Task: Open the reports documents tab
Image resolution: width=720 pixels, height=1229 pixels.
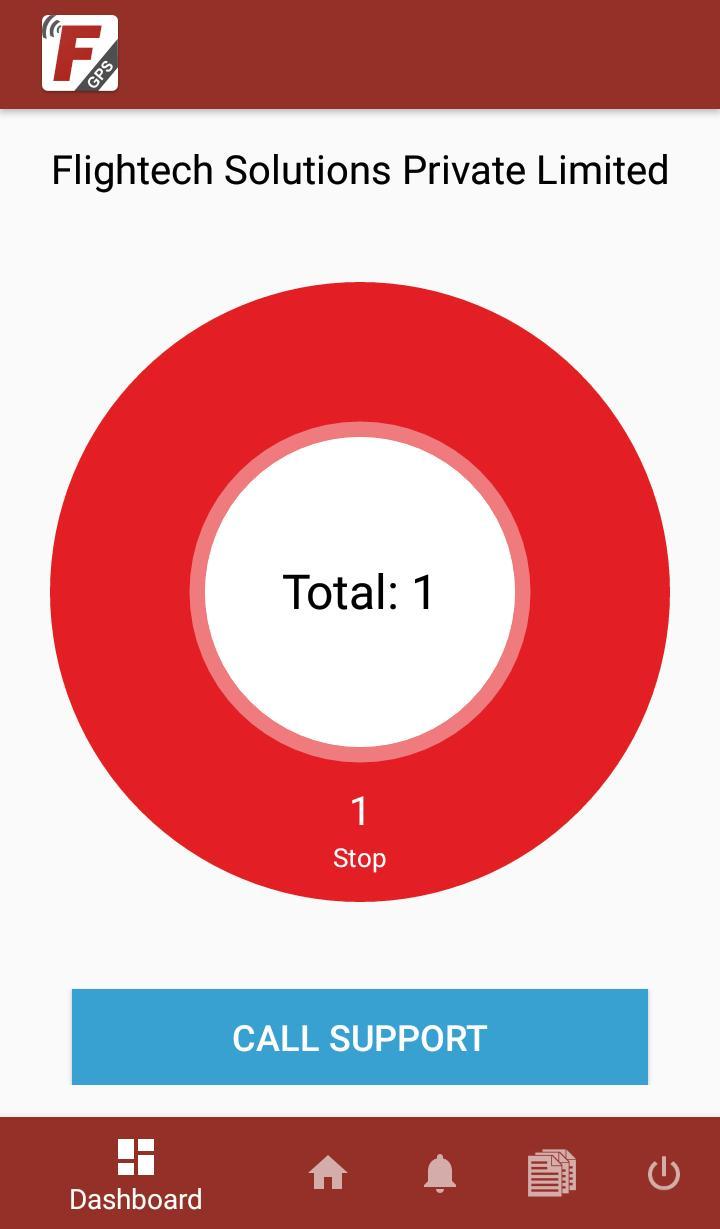Action: 552,1173
